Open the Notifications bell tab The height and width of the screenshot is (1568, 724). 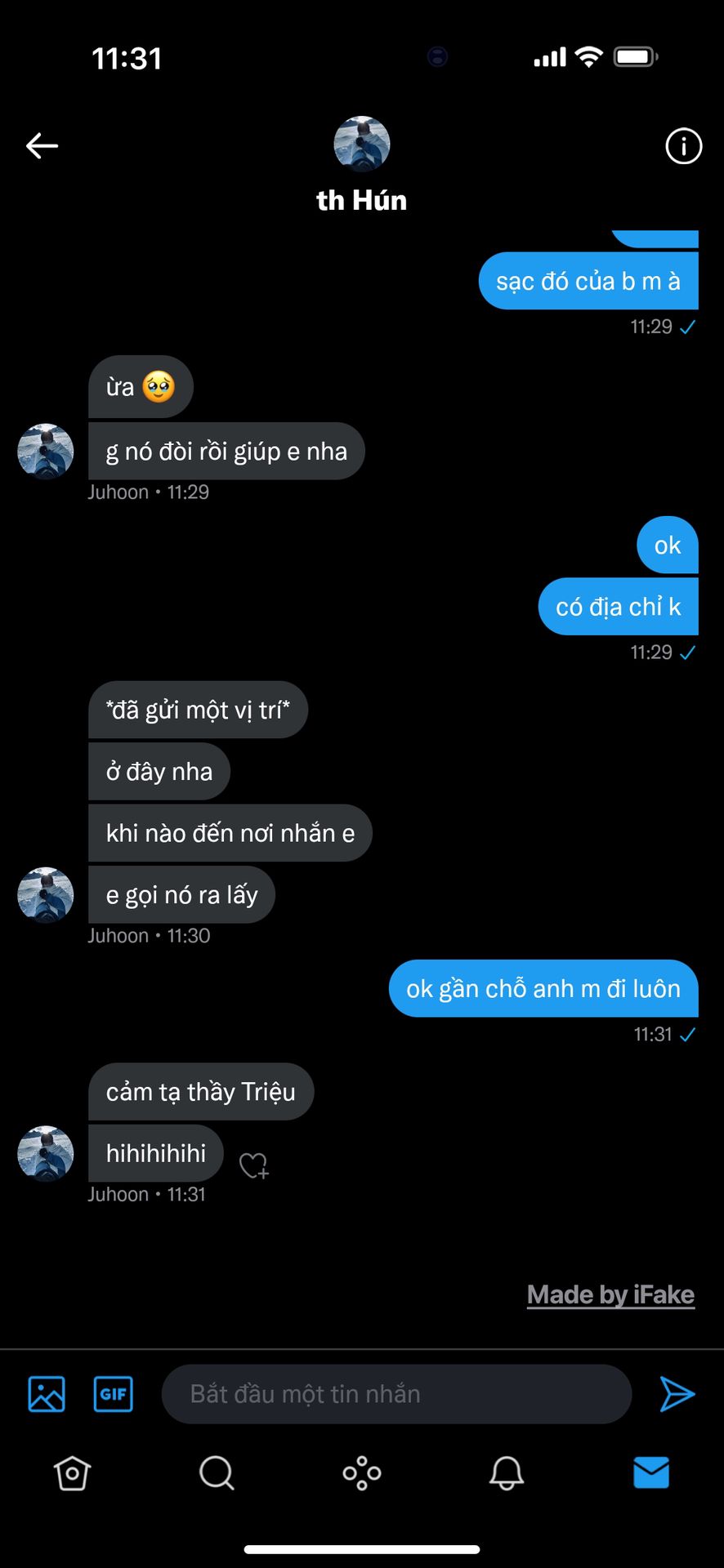tap(507, 1473)
